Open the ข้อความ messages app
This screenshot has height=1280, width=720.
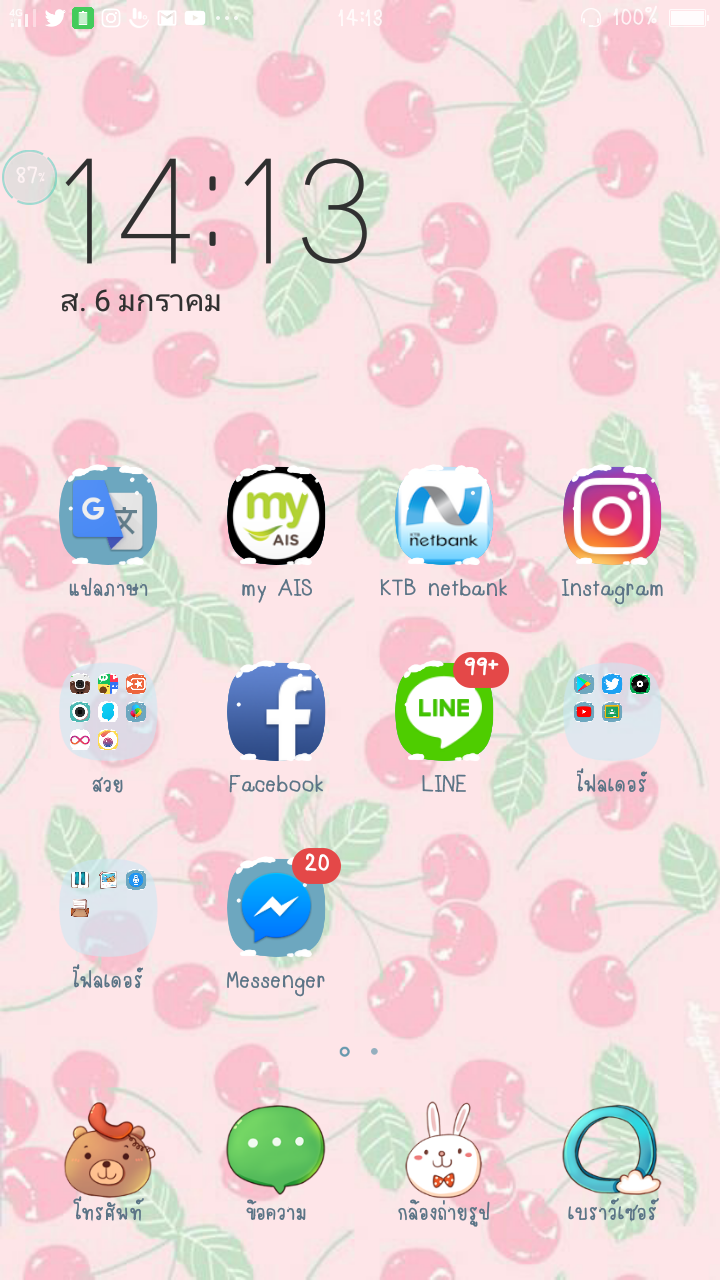pos(276,1150)
